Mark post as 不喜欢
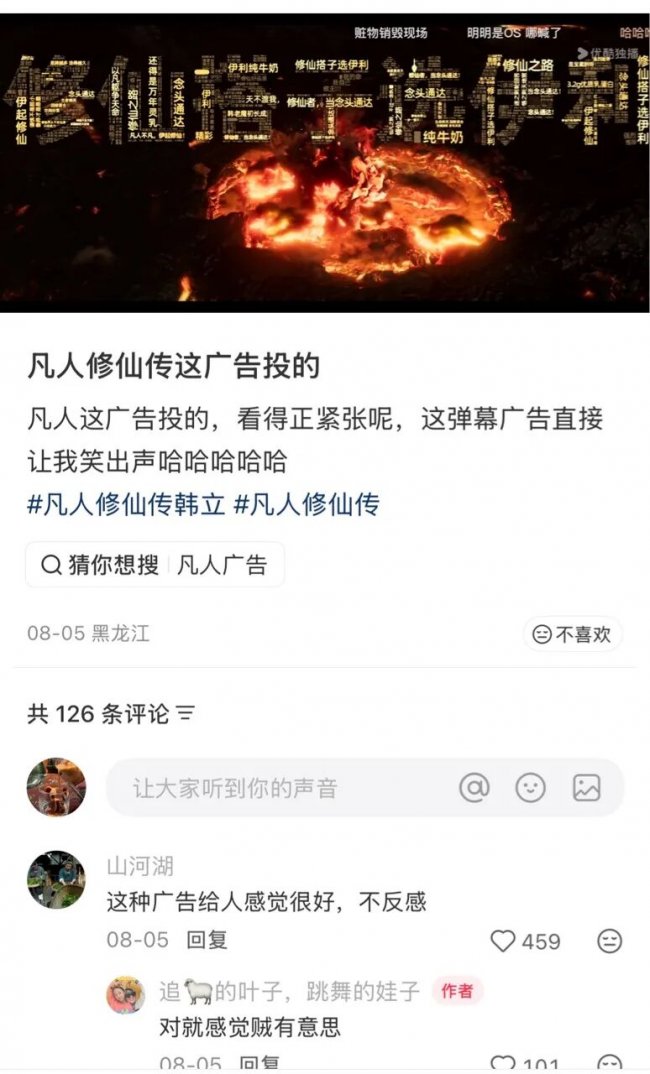The height and width of the screenshot is (1074, 650). click(572, 634)
